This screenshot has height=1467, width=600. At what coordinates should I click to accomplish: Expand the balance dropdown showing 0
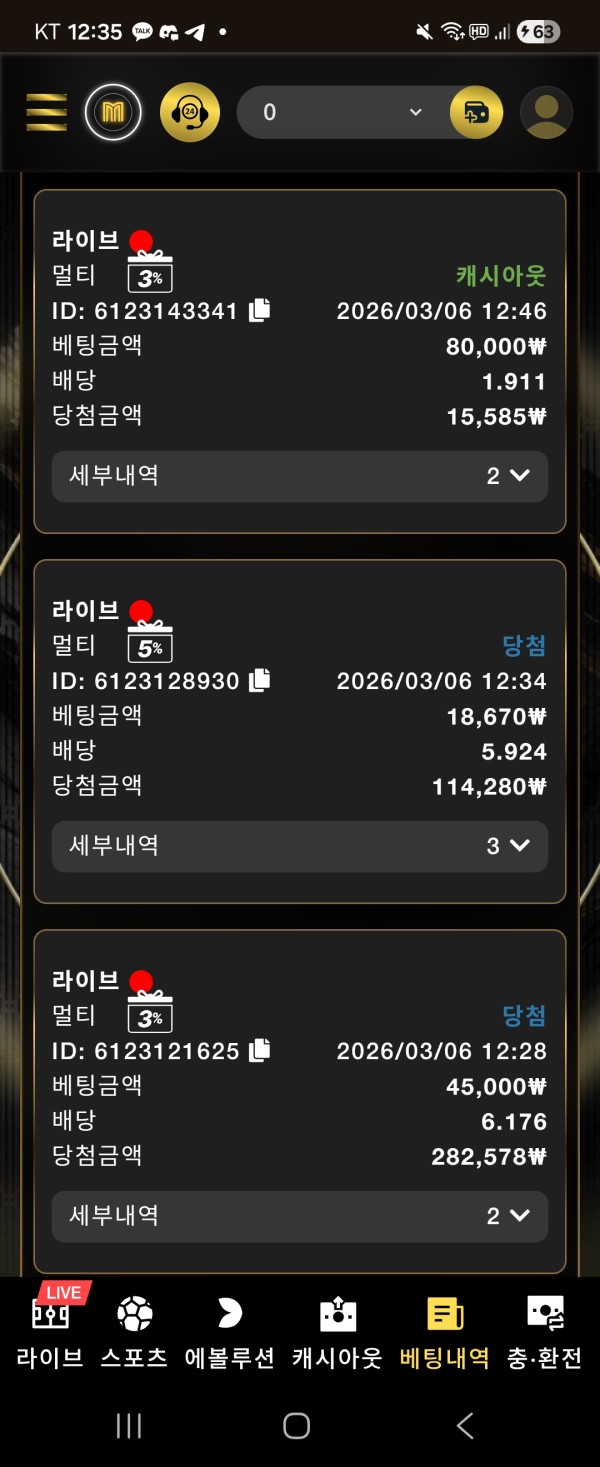[415, 112]
